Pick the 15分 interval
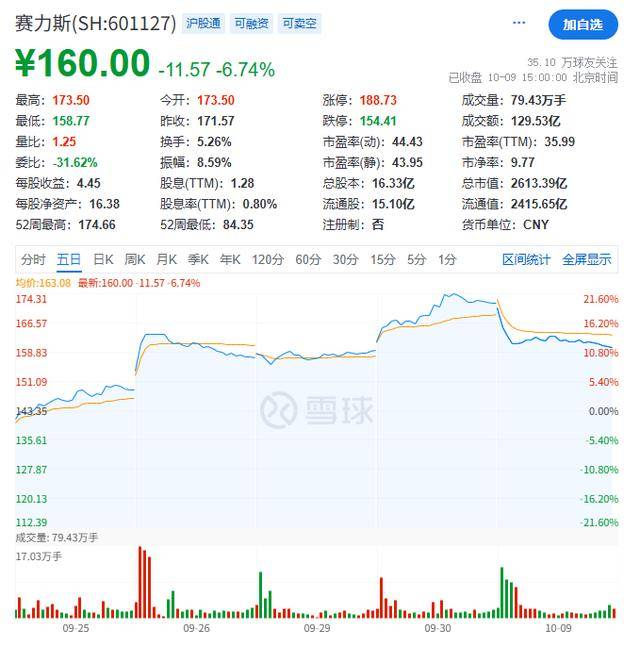The image size is (640, 646). [382, 260]
